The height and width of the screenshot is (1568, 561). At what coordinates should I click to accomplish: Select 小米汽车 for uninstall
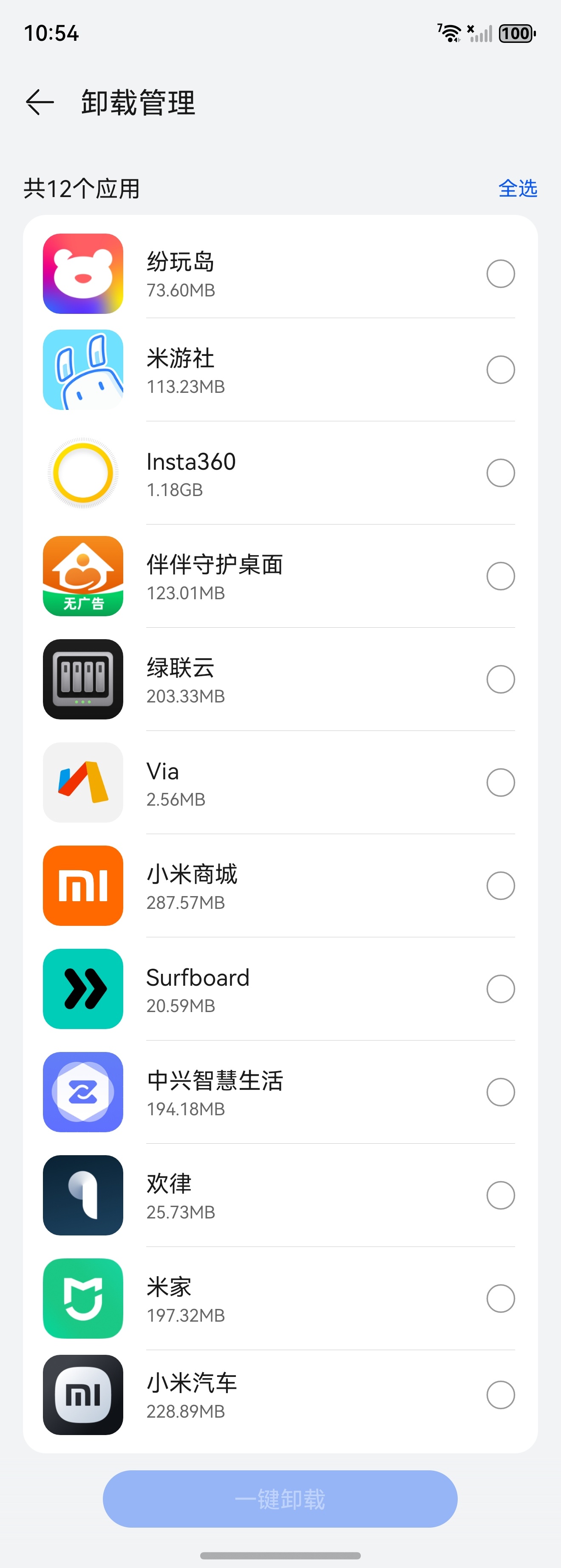click(x=501, y=1395)
